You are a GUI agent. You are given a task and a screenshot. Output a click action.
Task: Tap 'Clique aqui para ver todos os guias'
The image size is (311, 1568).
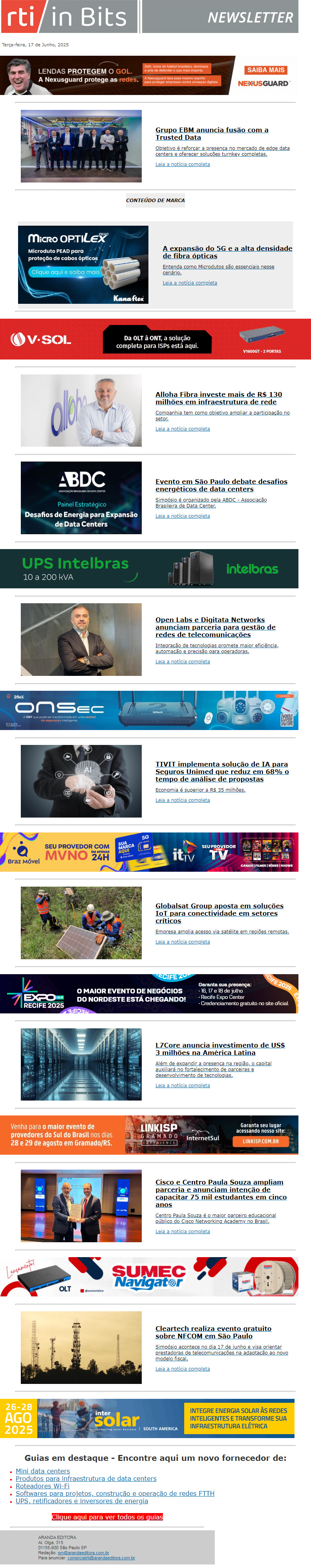107,1517
